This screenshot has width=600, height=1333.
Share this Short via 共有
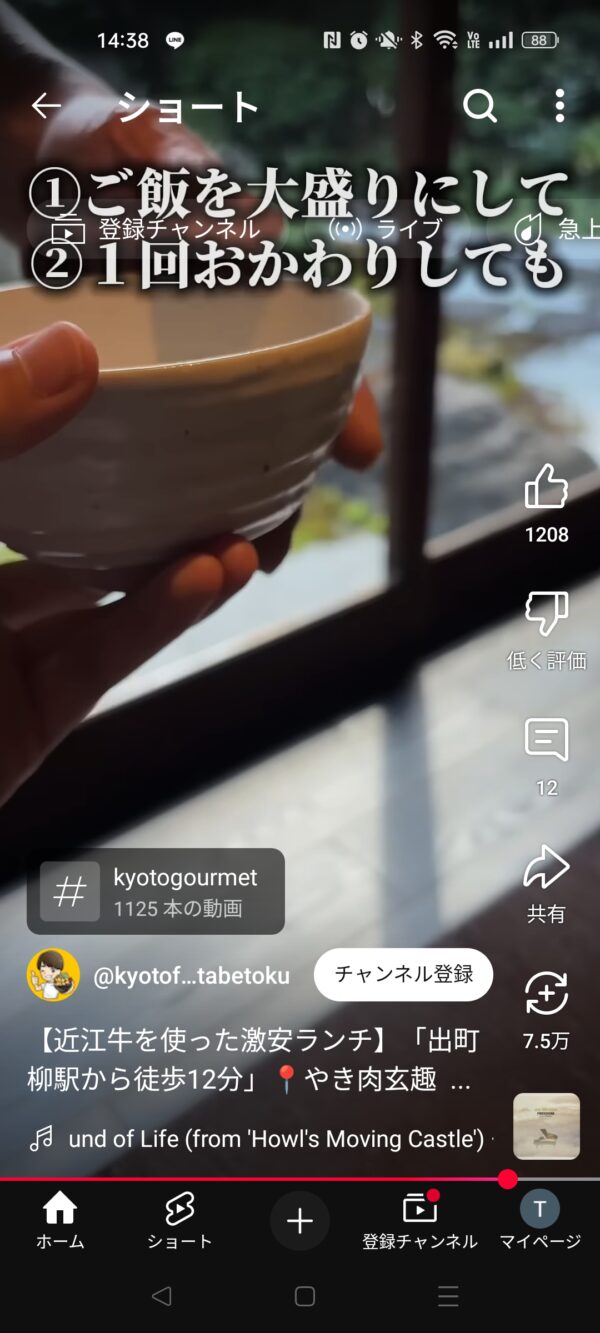click(x=546, y=868)
